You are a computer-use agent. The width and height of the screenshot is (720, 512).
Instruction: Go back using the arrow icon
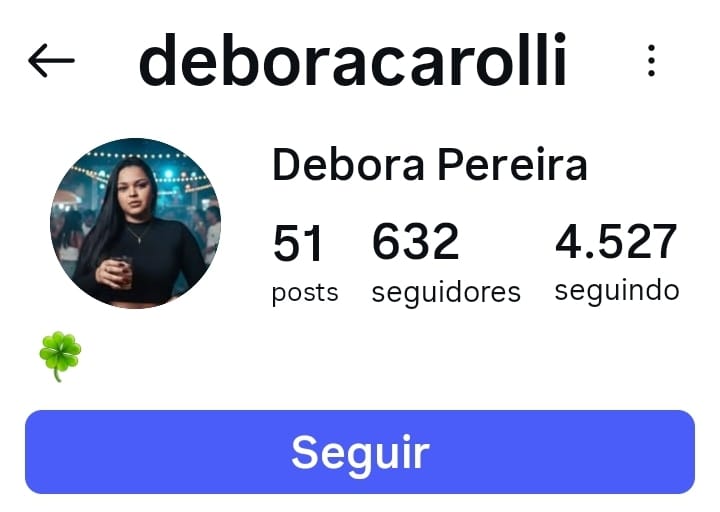51,61
